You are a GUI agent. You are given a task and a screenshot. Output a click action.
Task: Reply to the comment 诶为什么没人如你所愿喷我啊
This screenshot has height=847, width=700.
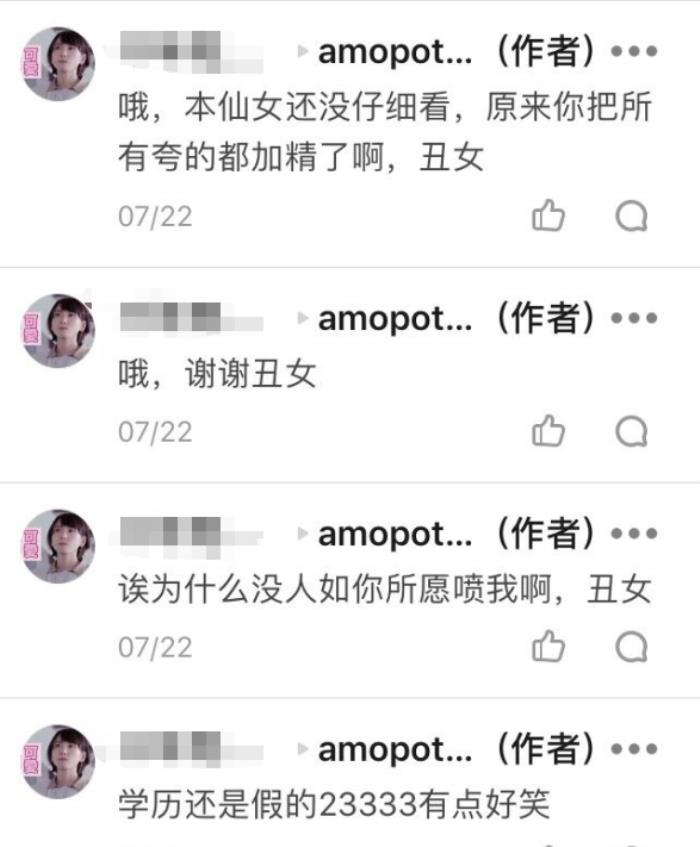[x=631, y=646]
